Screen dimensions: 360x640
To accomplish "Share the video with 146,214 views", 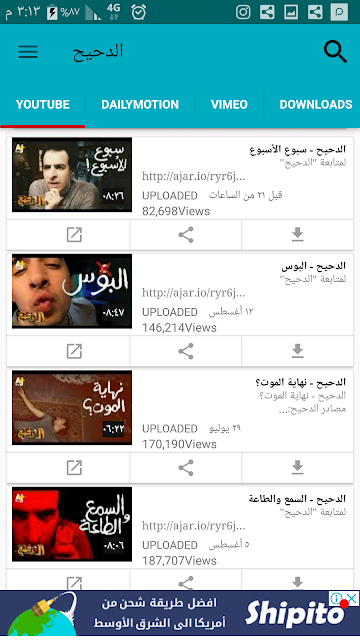I will [186, 351].
